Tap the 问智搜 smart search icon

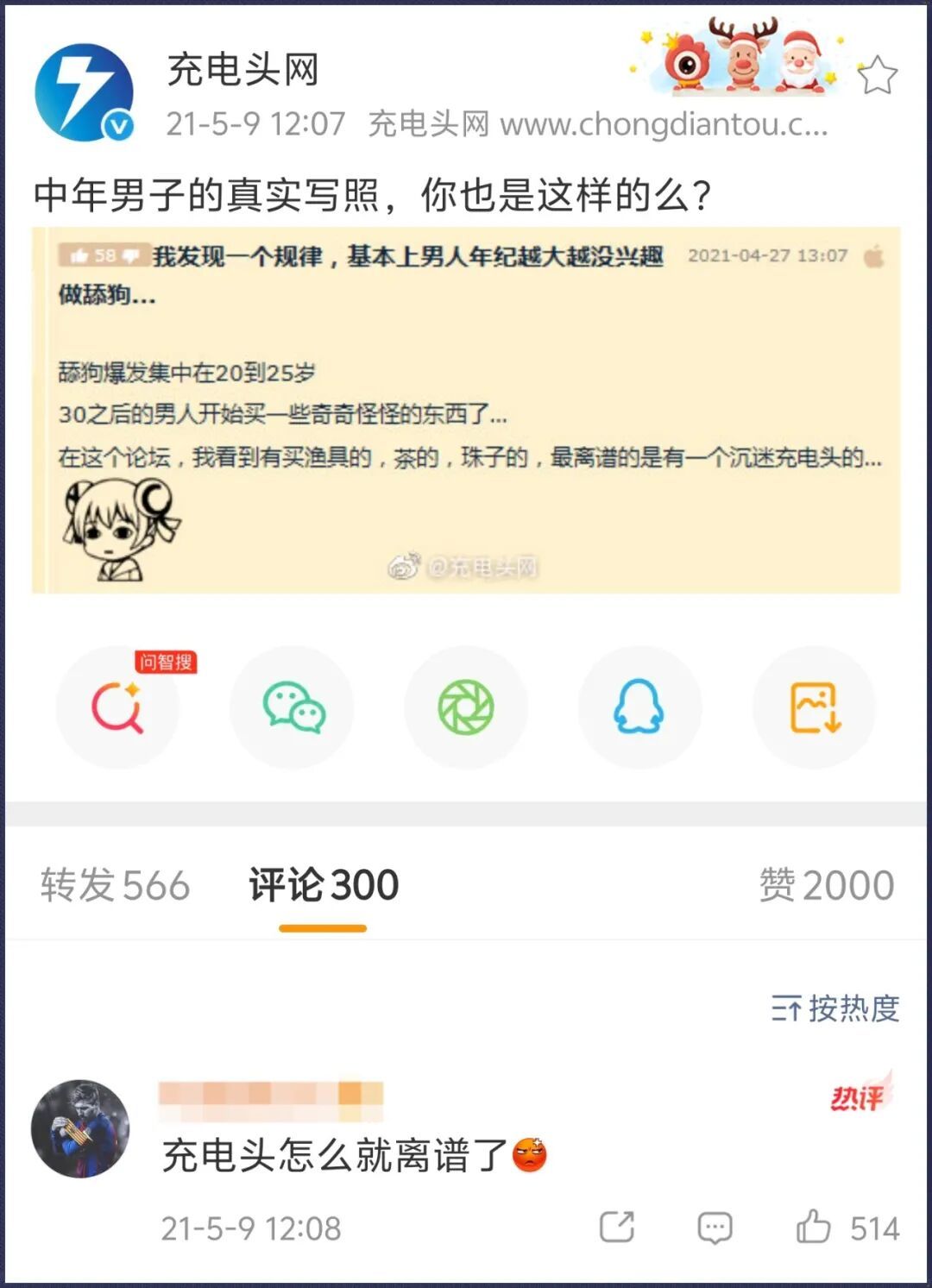(118, 707)
